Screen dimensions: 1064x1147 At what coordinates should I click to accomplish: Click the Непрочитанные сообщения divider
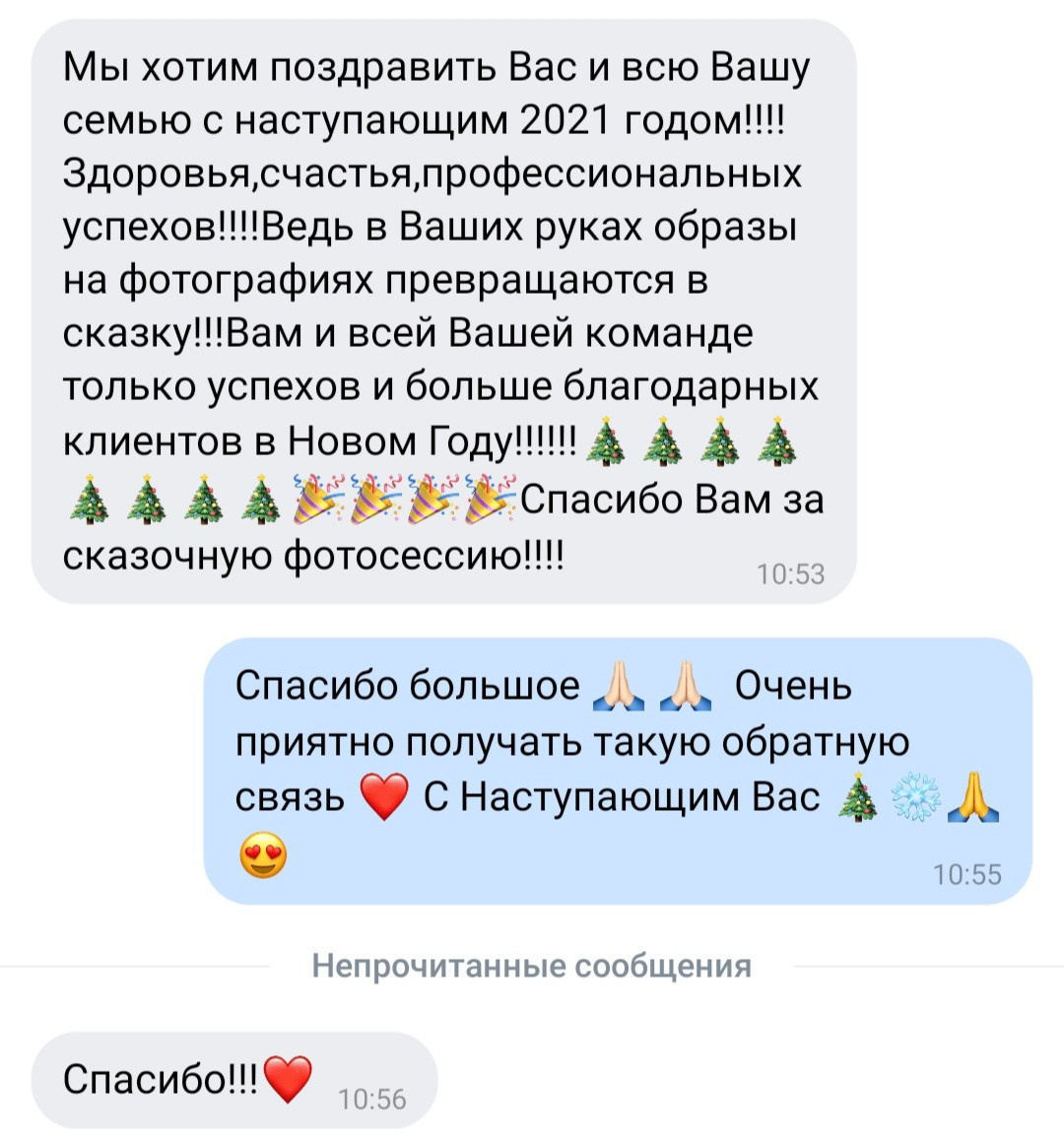click(x=532, y=966)
